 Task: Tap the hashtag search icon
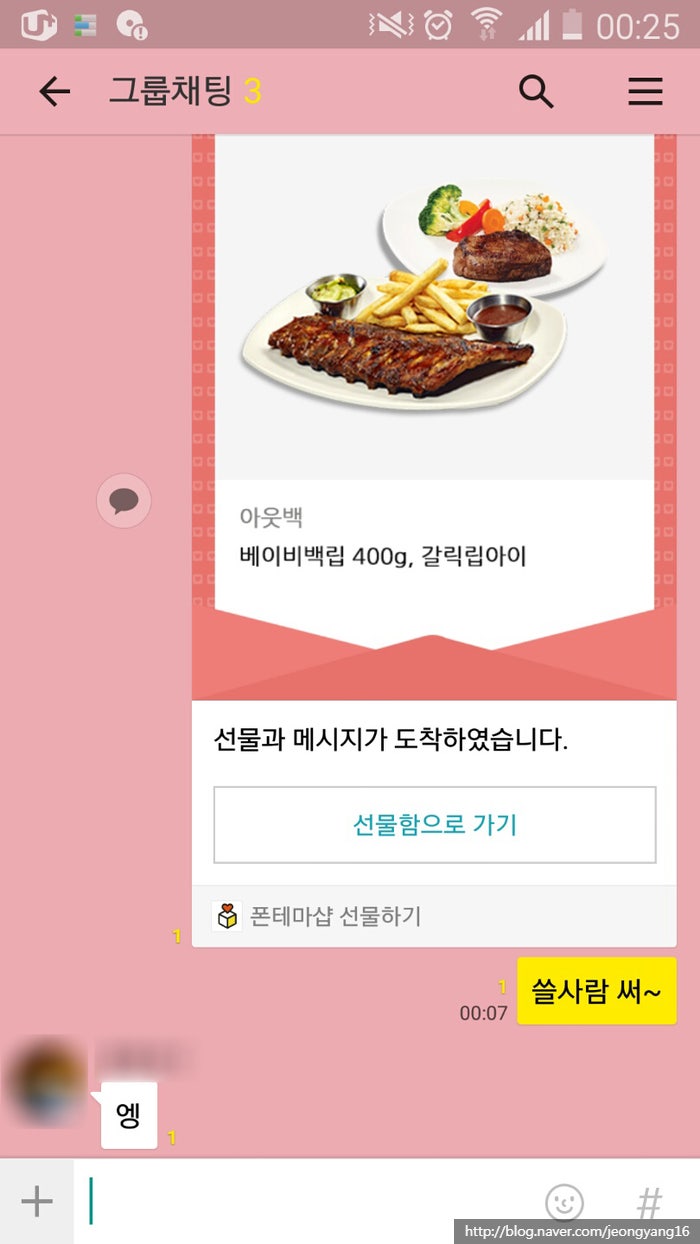tap(649, 1202)
